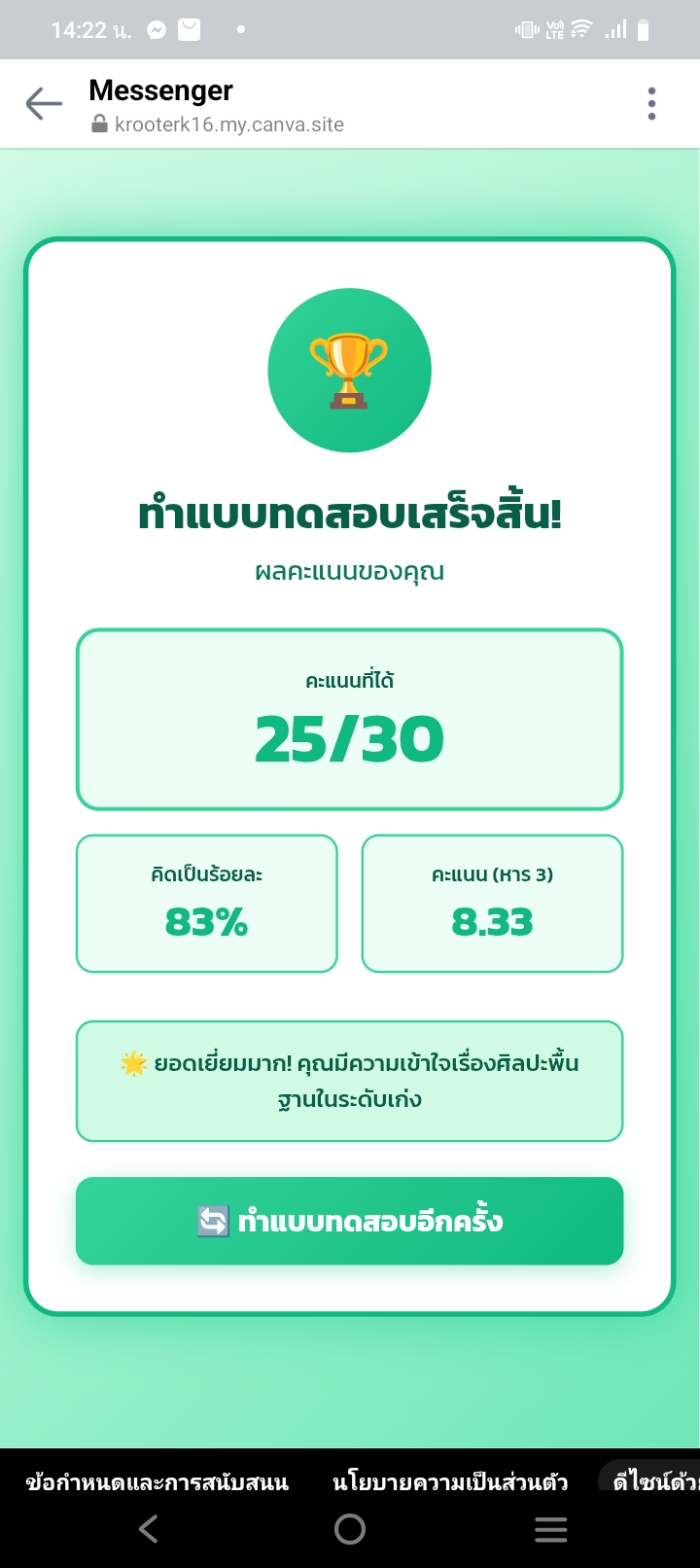Go to the system home screen
The image size is (700, 1568).
350,1529
